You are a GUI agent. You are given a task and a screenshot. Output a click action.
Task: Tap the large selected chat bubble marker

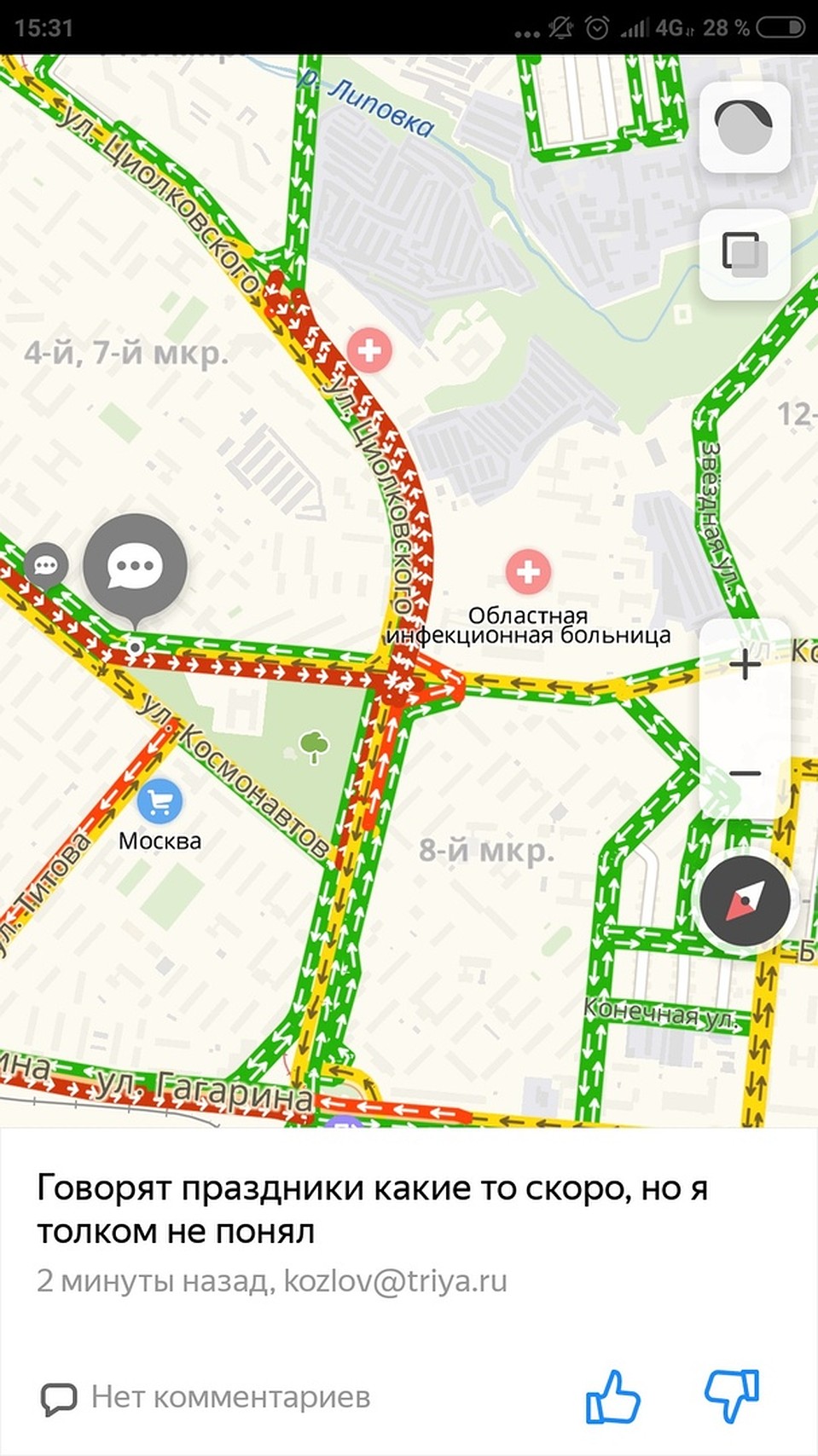[x=135, y=567]
